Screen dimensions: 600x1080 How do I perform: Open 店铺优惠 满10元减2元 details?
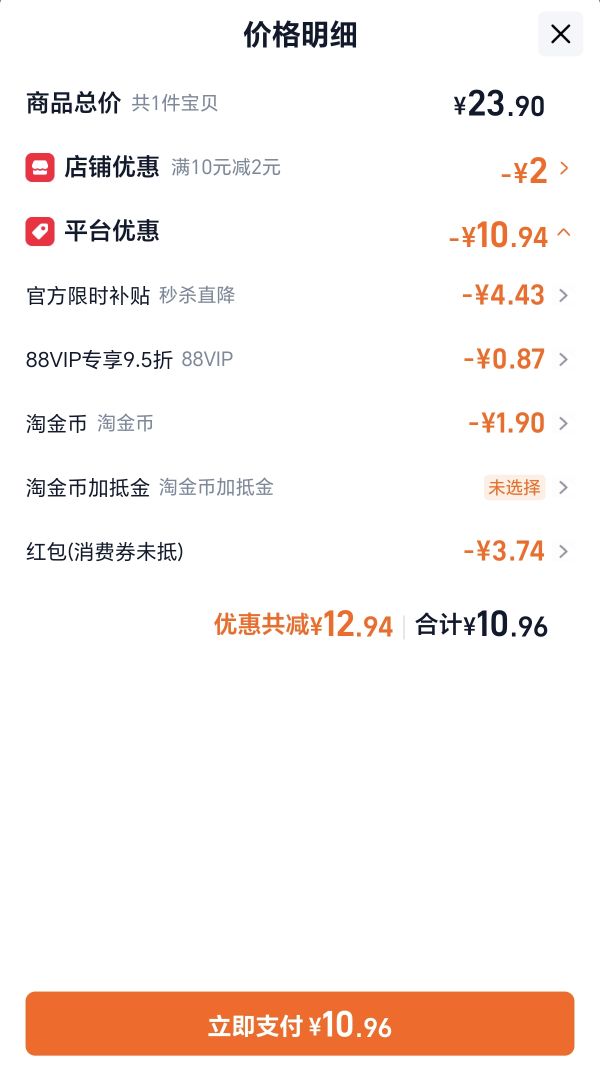(300, 168)
